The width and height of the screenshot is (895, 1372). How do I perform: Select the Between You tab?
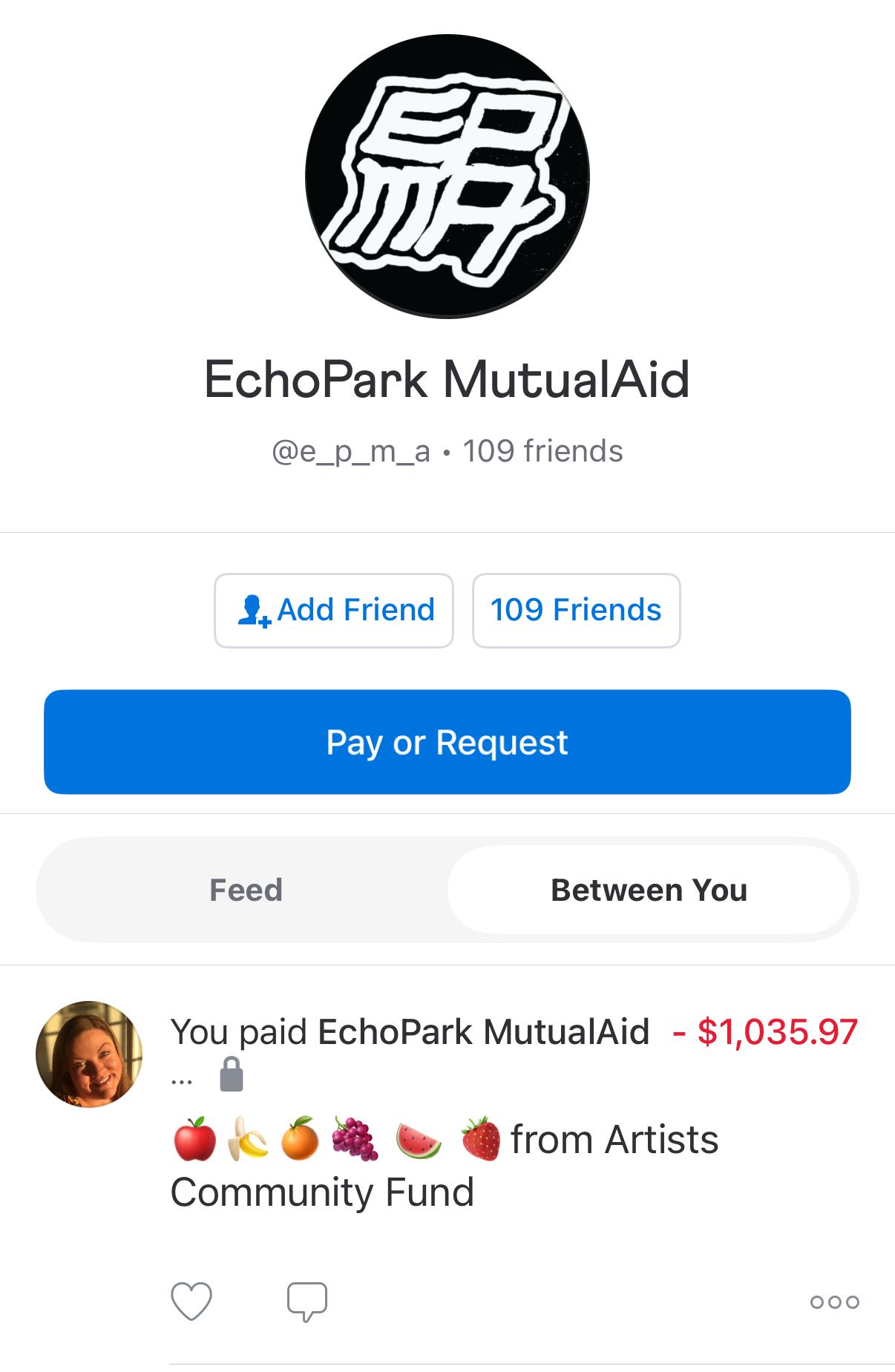[649, 890]
